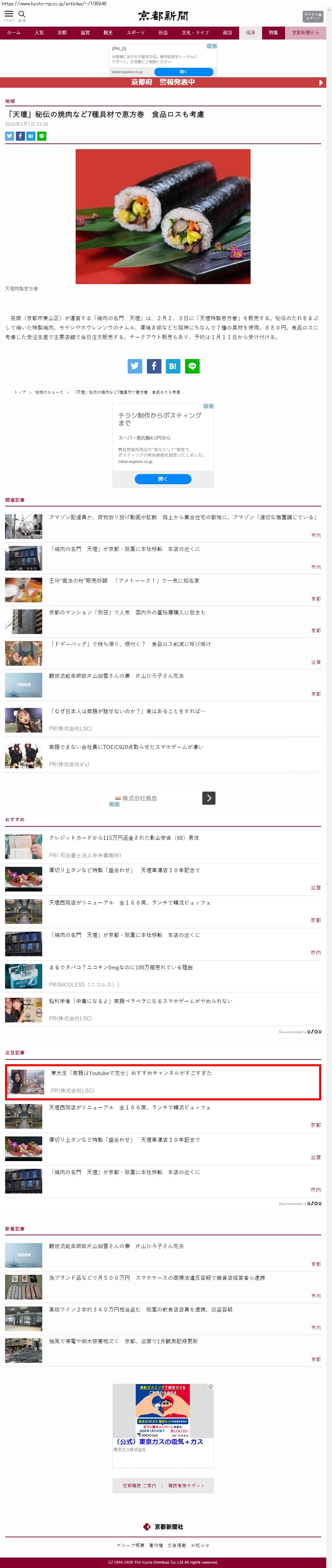This screenshot has width=332, height=1568.
Task: Open 著作権 footer link
Action: 156,1545
